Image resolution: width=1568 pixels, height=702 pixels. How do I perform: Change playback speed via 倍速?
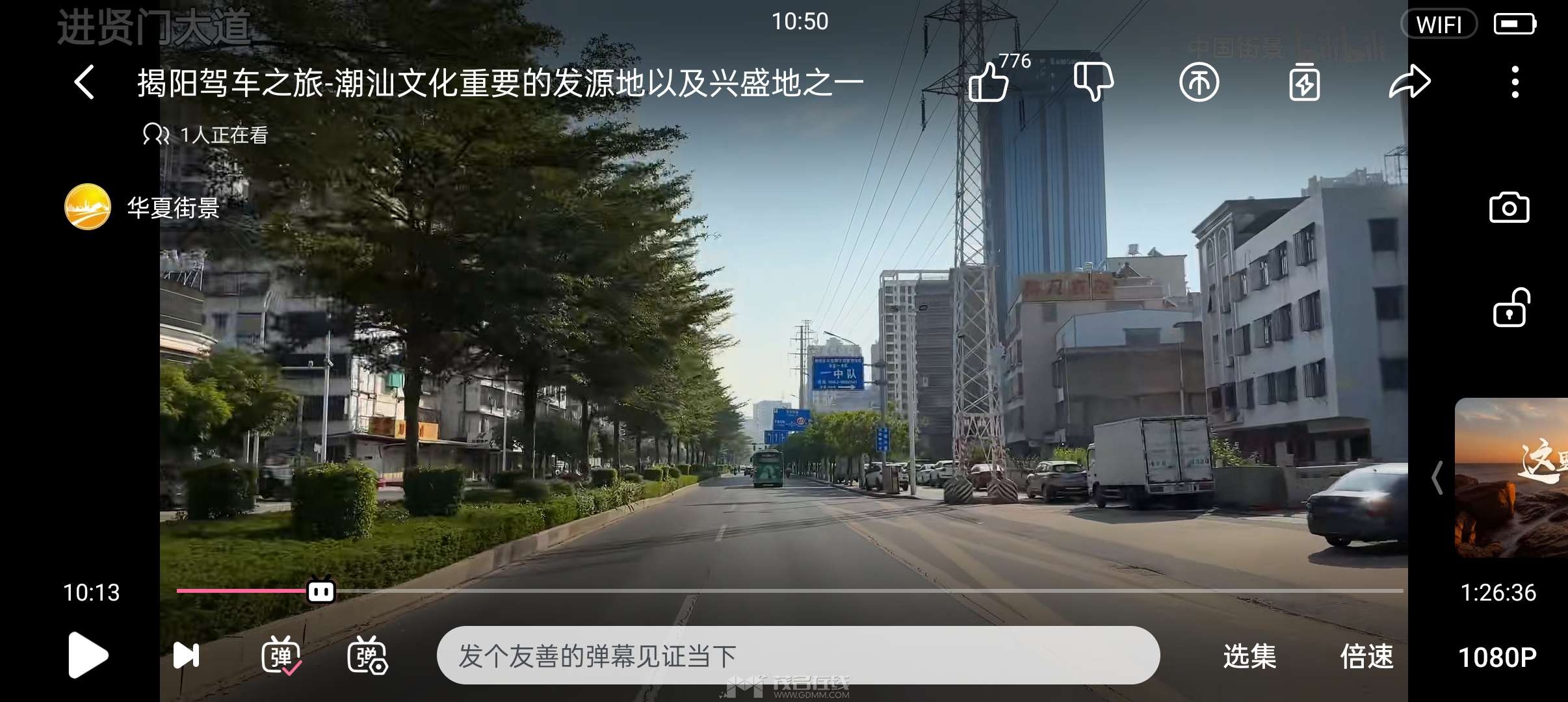[1366, 656]
